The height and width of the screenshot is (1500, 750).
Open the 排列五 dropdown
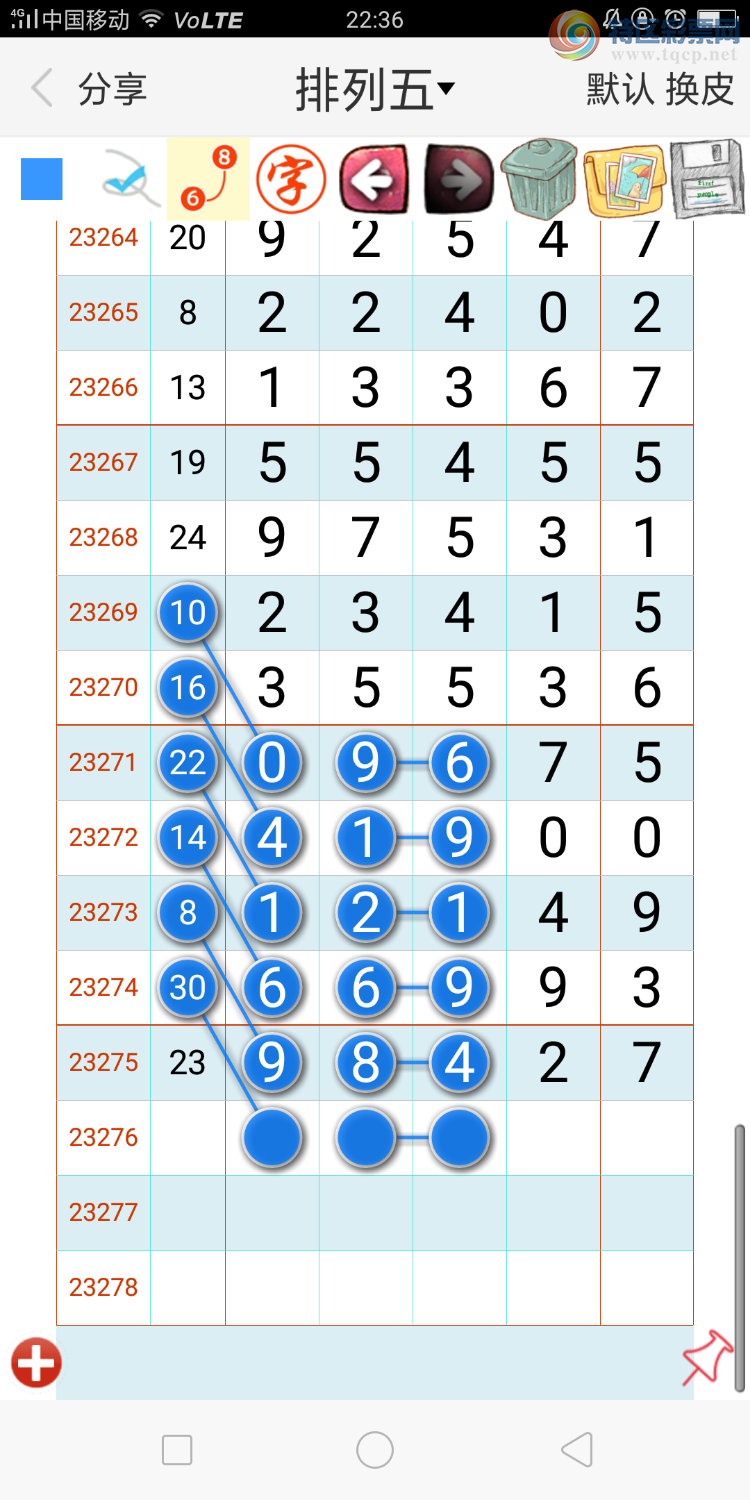[375, 90]
